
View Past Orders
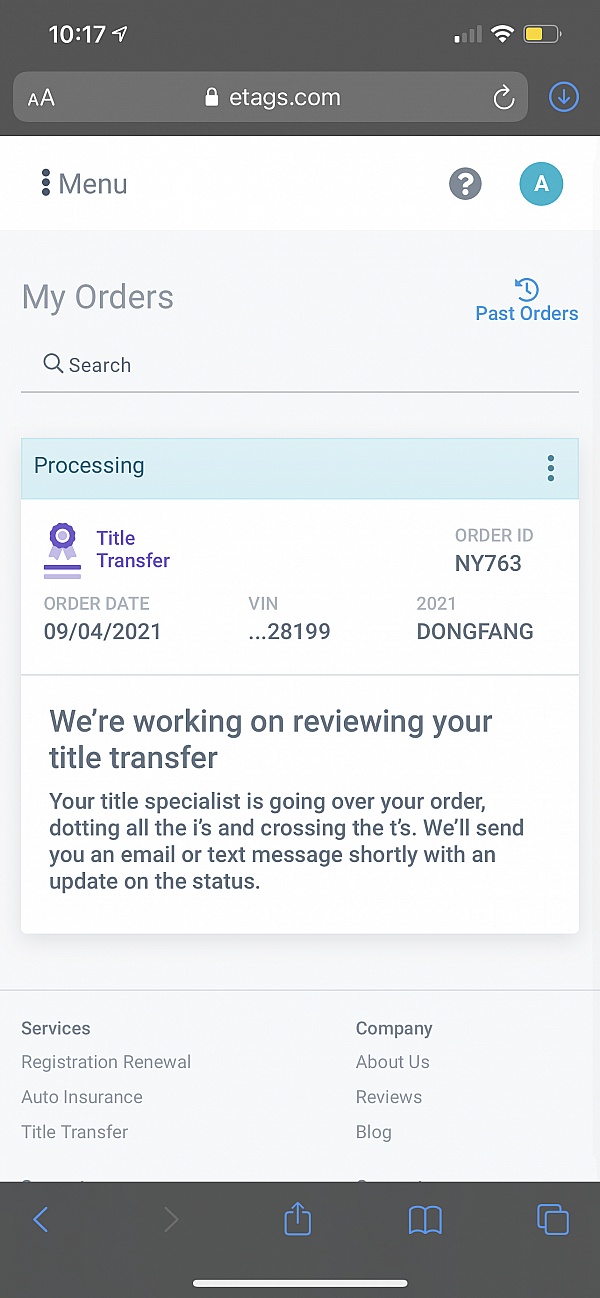tap(526, 301)
